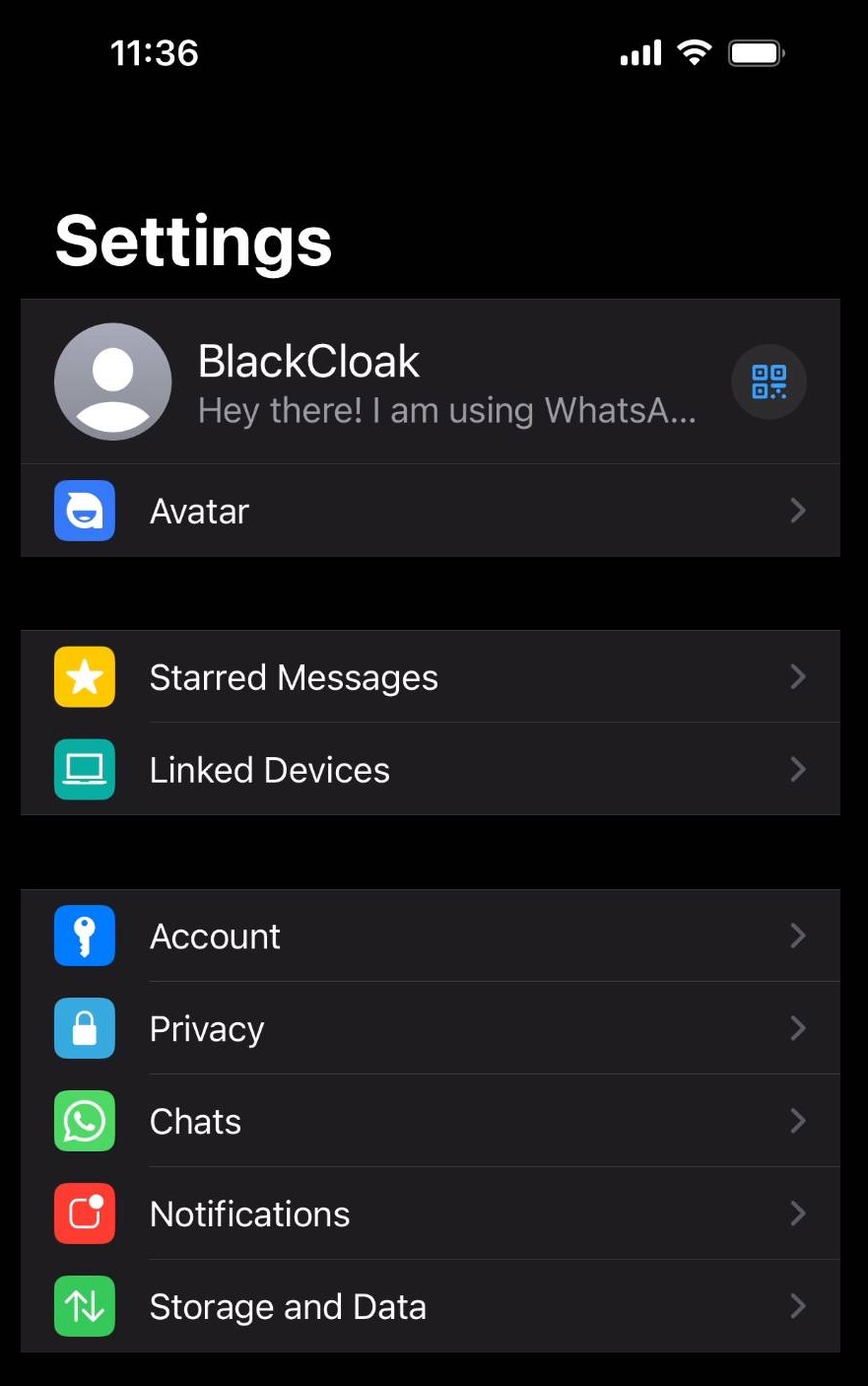Open Chats settings
This screenshot has width=868, height=1386.
tap(430, 1122)
